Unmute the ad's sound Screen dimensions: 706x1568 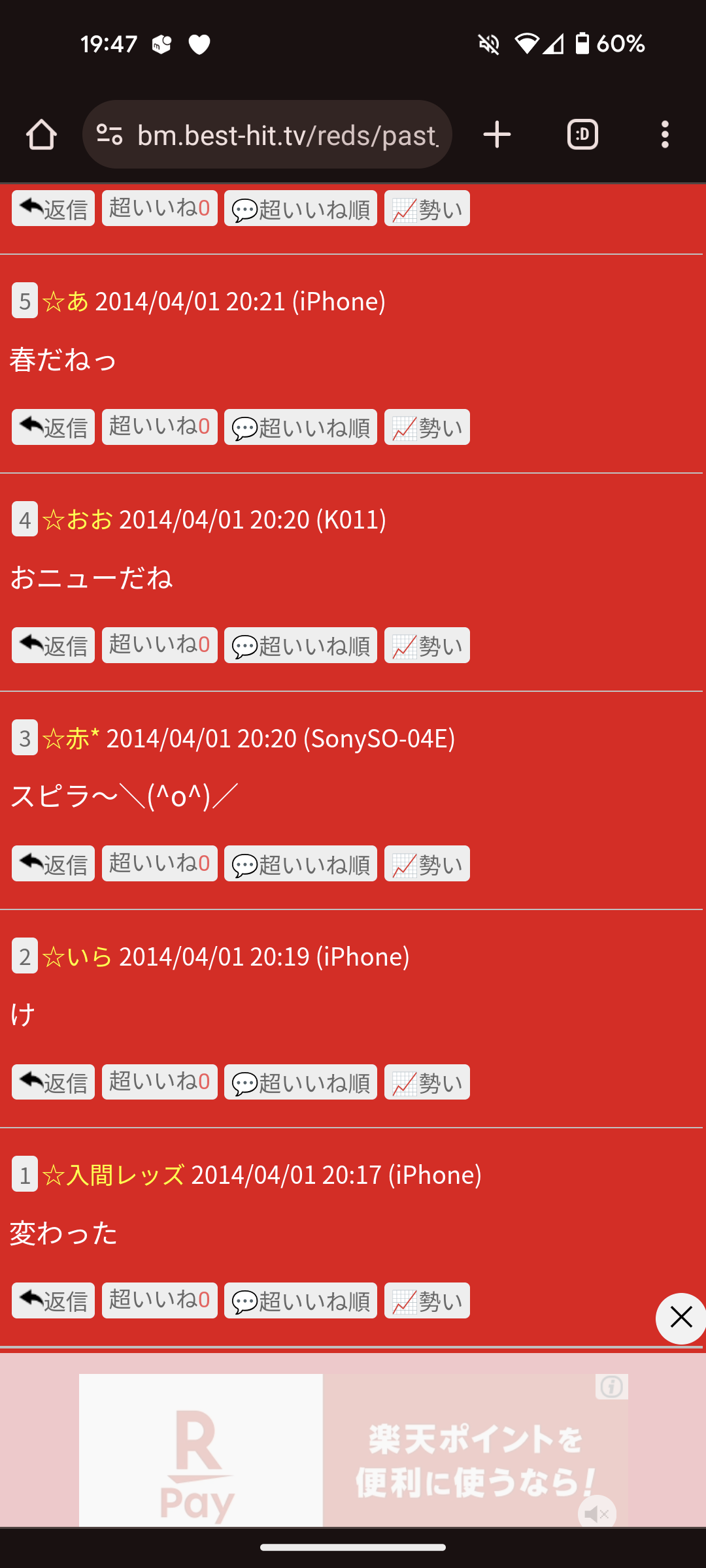click(597, 1513)
